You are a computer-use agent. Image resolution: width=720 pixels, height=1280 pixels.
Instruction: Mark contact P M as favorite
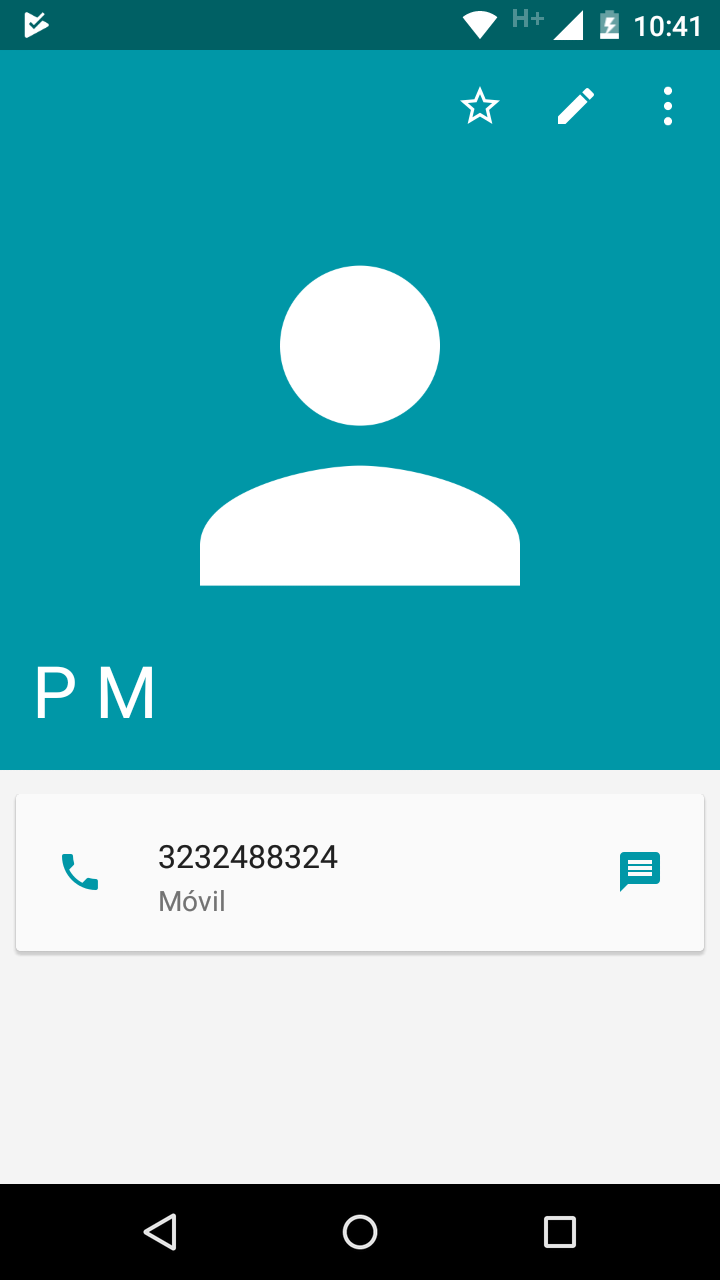click(x=480, y=106)
